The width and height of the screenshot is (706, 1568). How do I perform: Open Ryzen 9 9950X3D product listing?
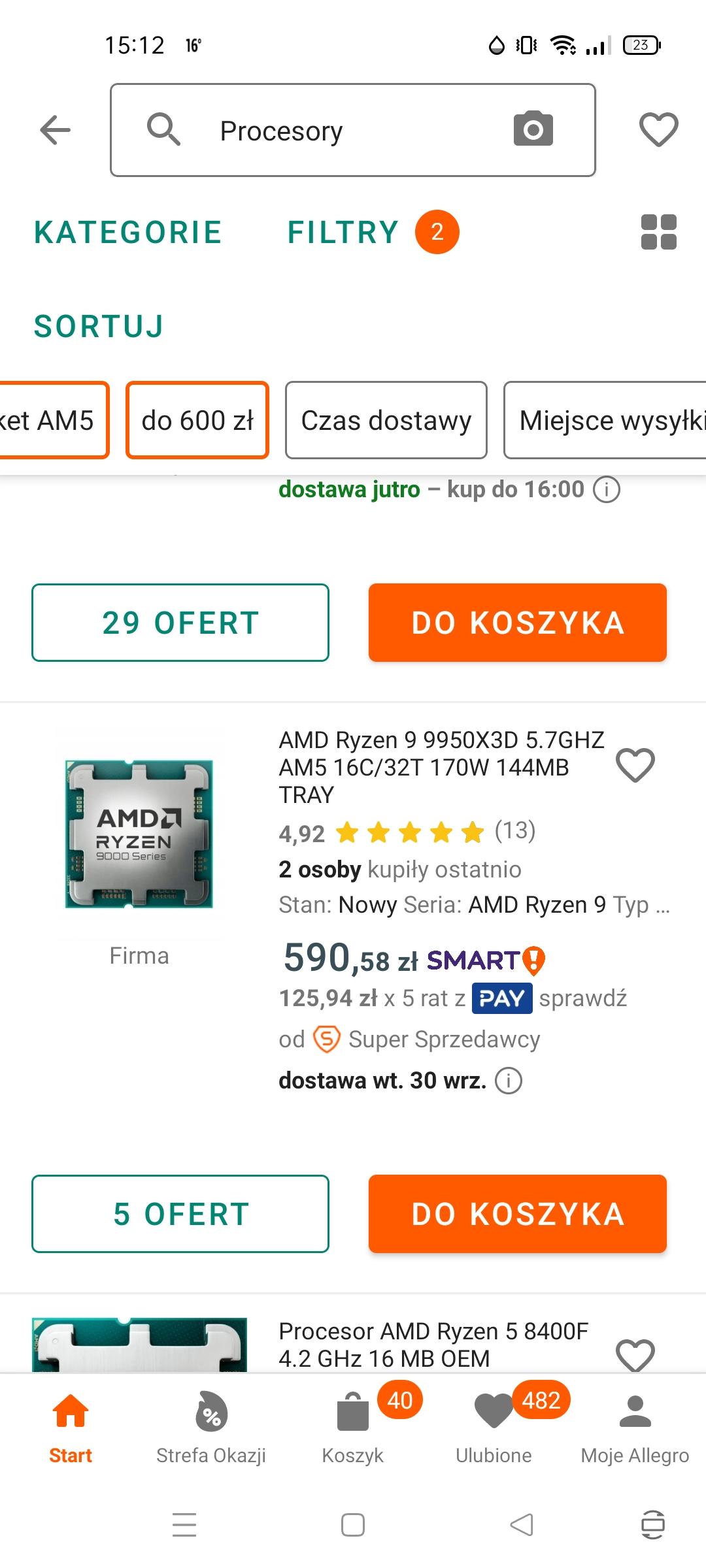click(x=441, y=767)
